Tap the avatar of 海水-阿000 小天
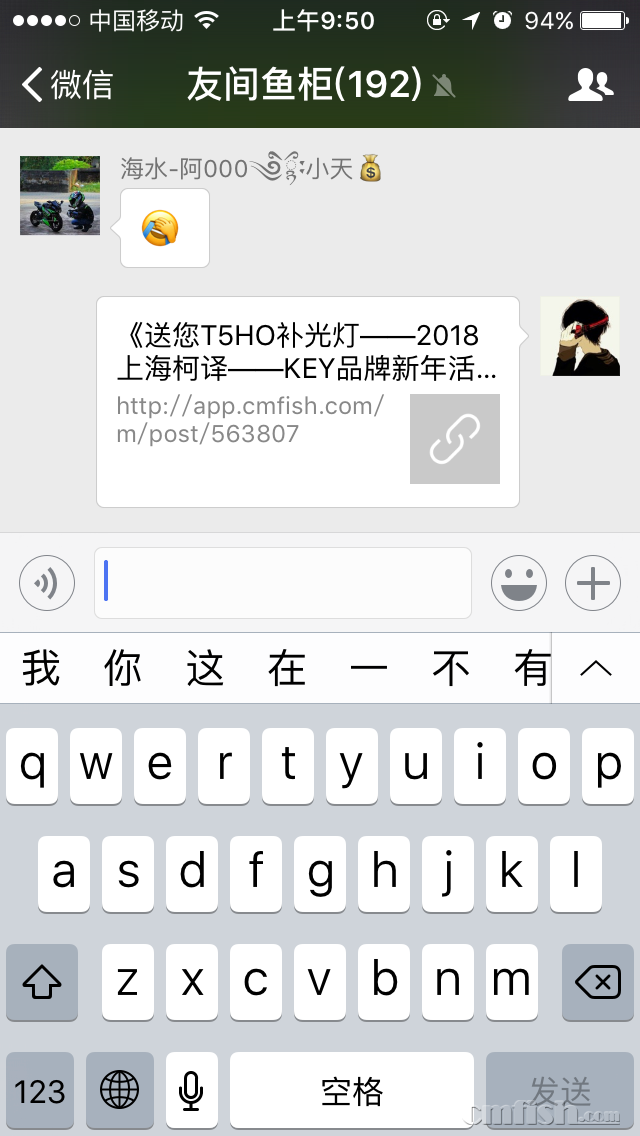Screen dimensions: 640x1136 tap(60, 196)
